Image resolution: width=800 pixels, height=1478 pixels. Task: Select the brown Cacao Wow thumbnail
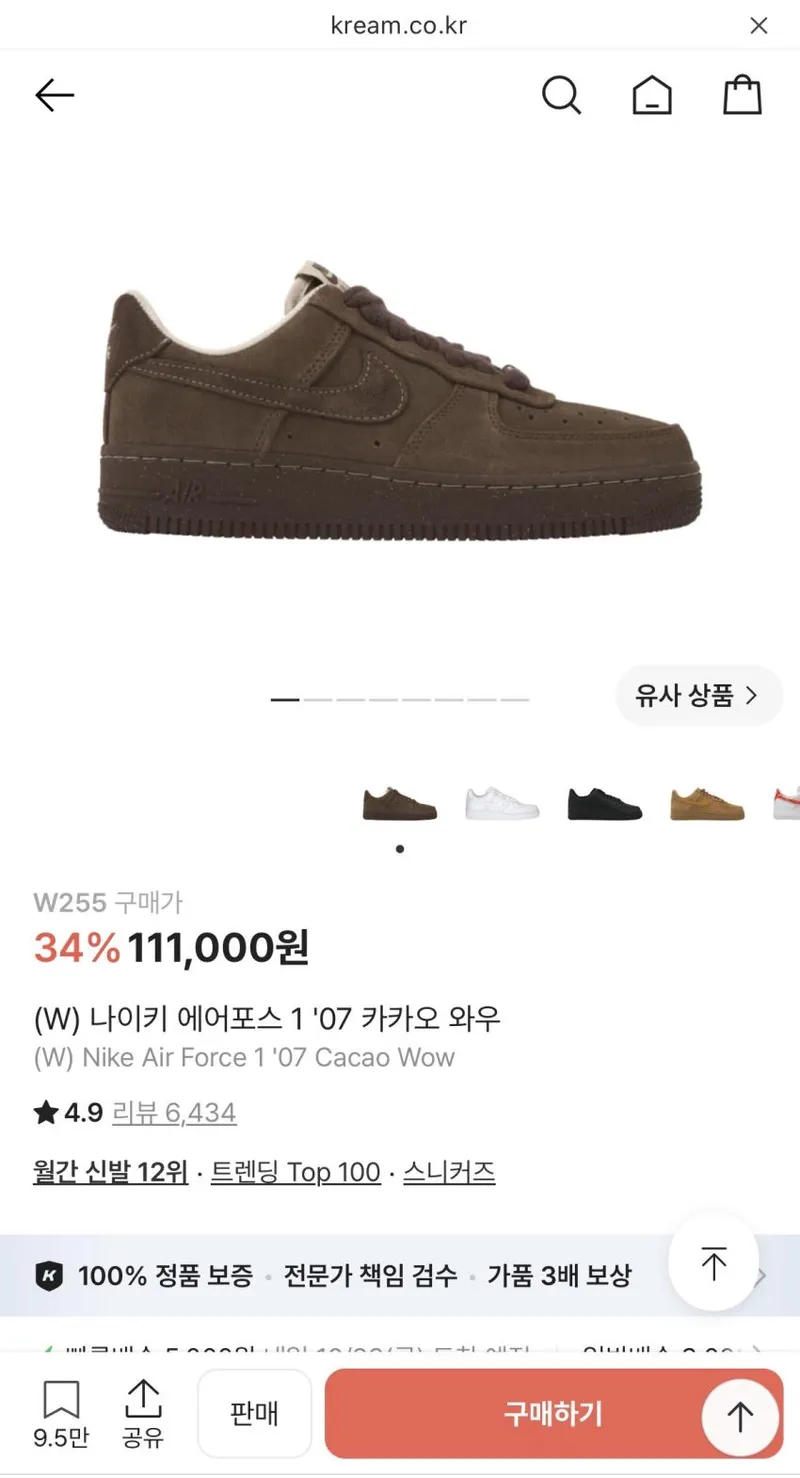[x=400, y=803]
